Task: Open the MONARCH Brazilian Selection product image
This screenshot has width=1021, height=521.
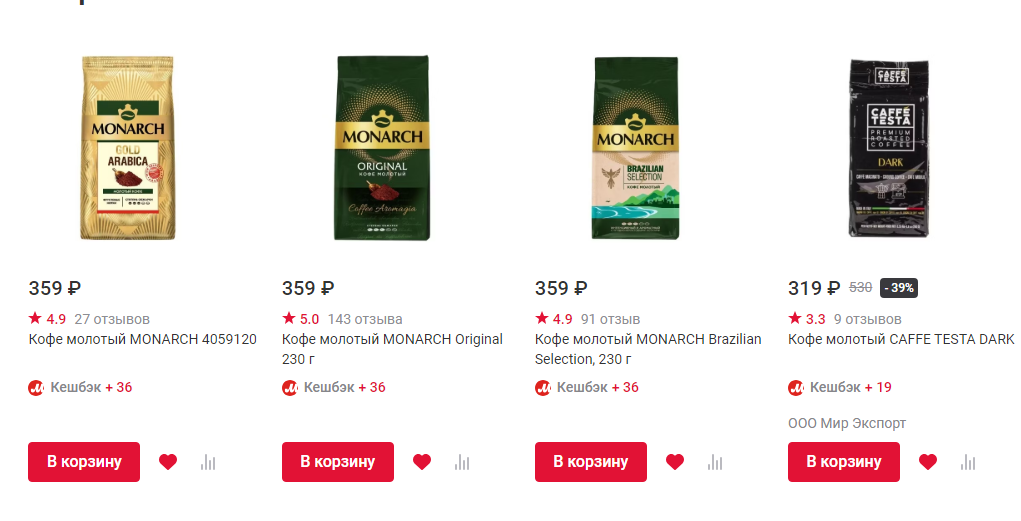Action: [x=636, y=148]
